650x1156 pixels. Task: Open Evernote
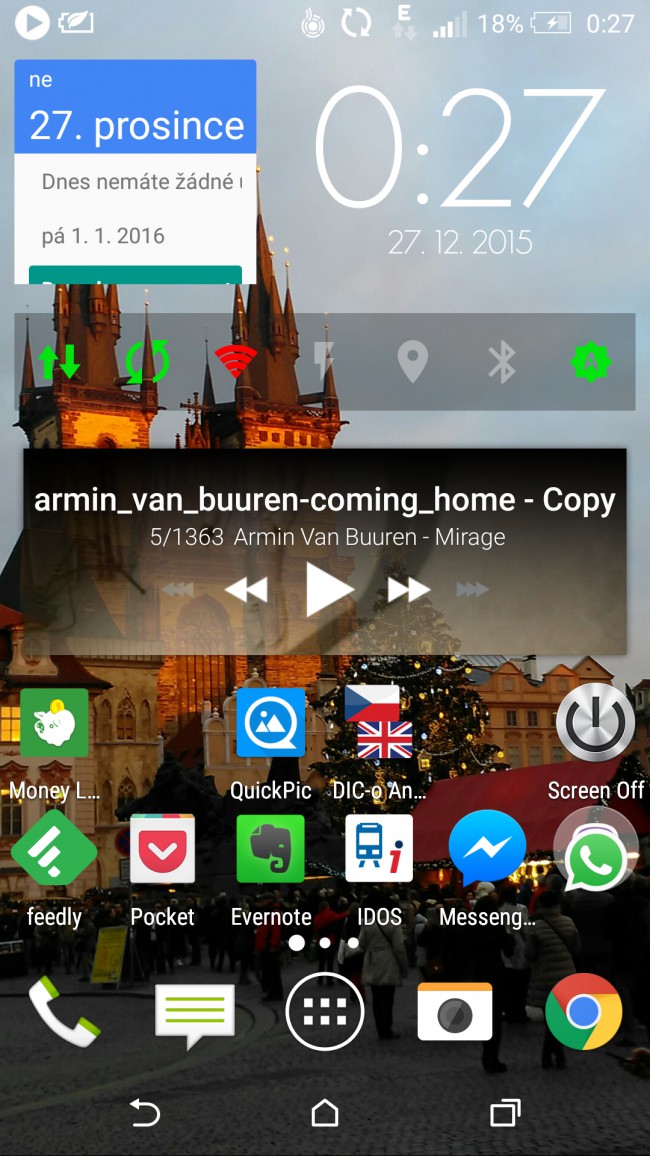[x=270, y=850]
